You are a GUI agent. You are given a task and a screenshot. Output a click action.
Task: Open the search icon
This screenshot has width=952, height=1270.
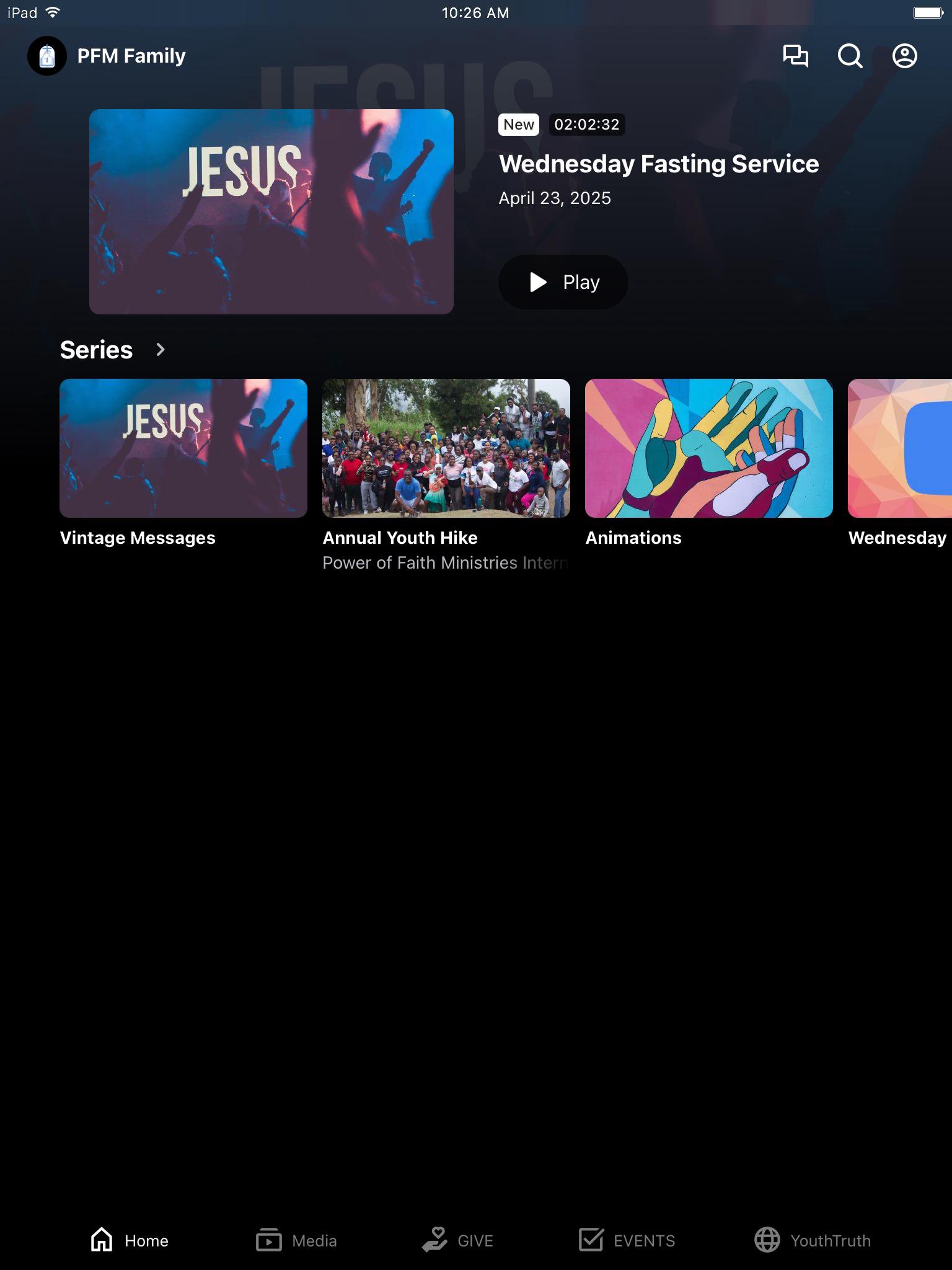850,56
